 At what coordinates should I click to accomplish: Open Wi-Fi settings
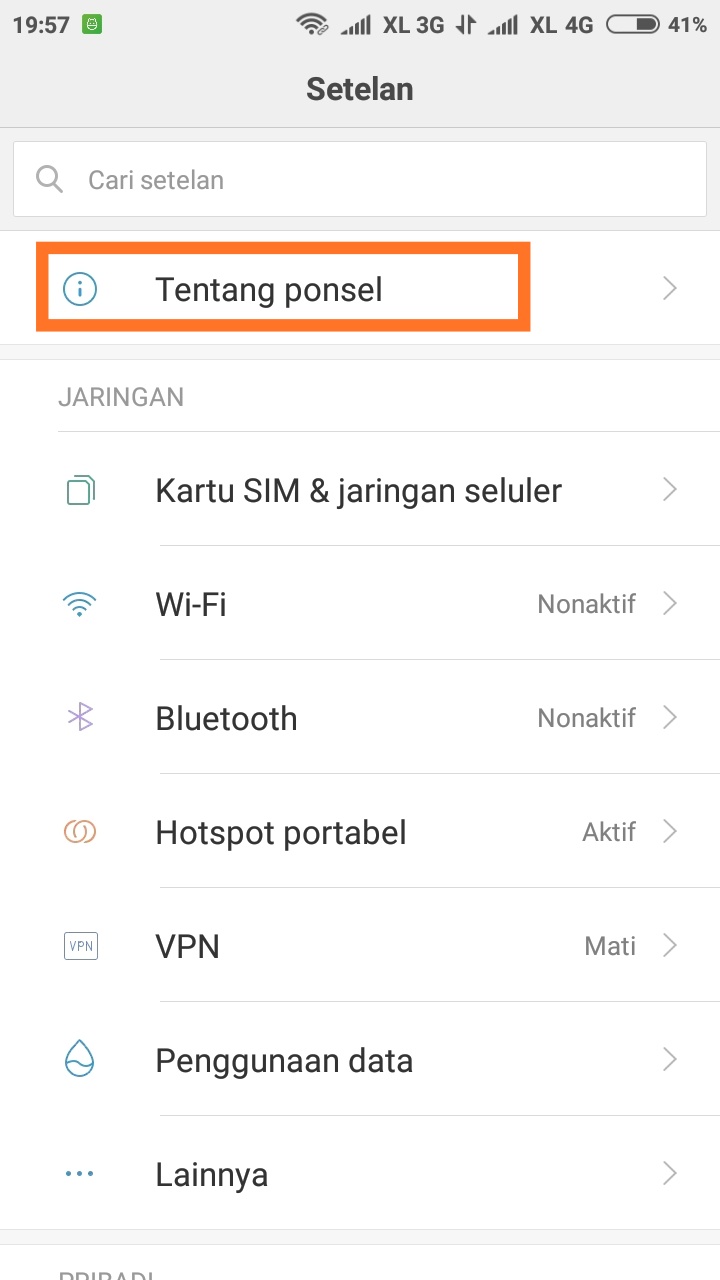(360, 603)
